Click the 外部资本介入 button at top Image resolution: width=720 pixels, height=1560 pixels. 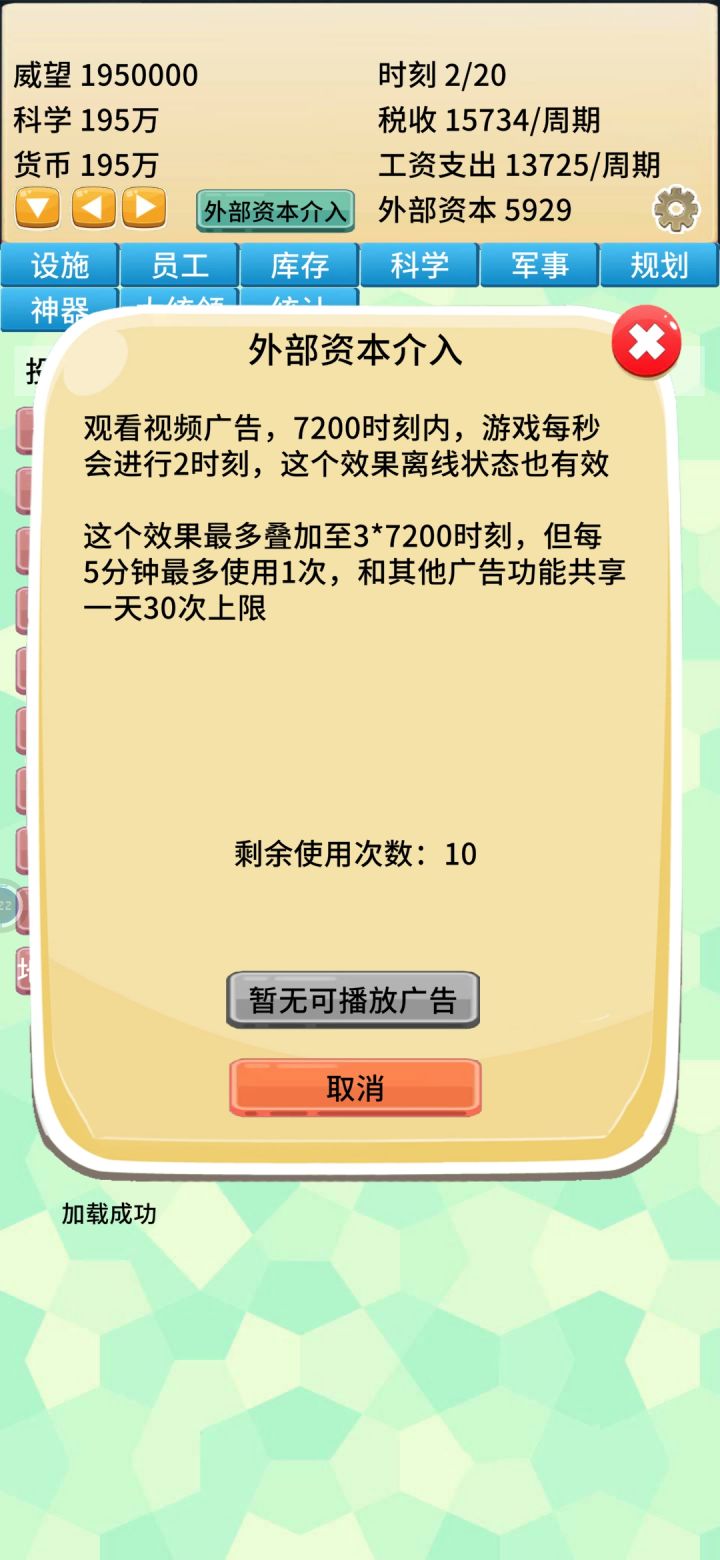[x=277, y=211]
